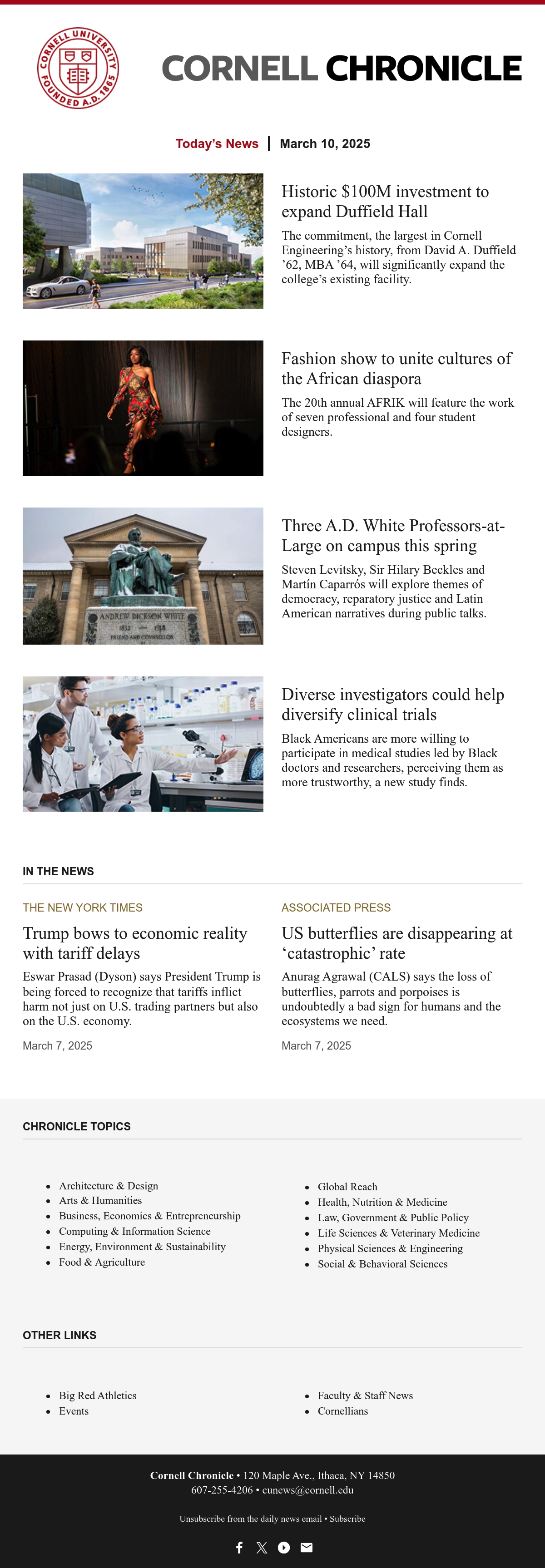Open Faculty & Staff News
This screenshot has height=1568, width=545.
(365, 1395)
